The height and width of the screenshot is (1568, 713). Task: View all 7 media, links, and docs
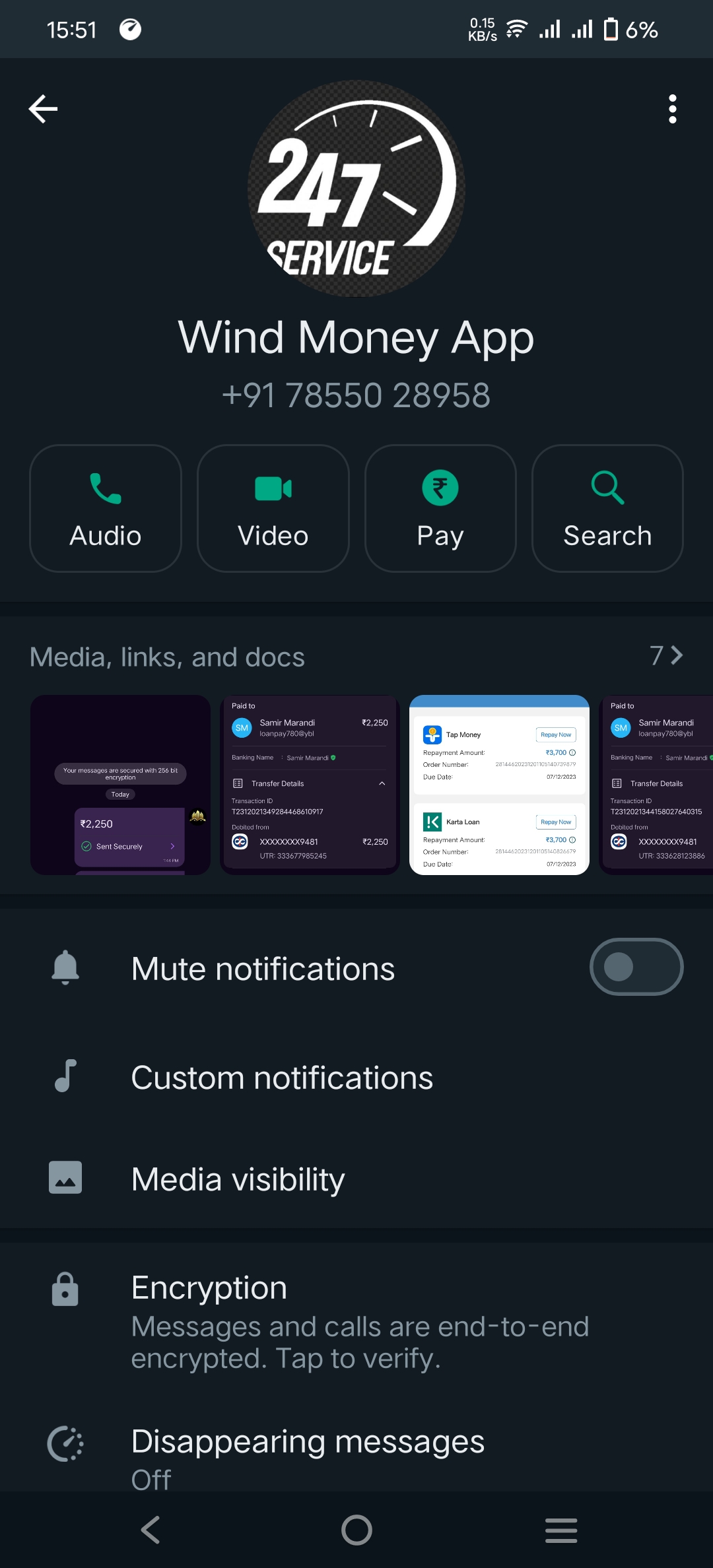click(x=665, y=656)
